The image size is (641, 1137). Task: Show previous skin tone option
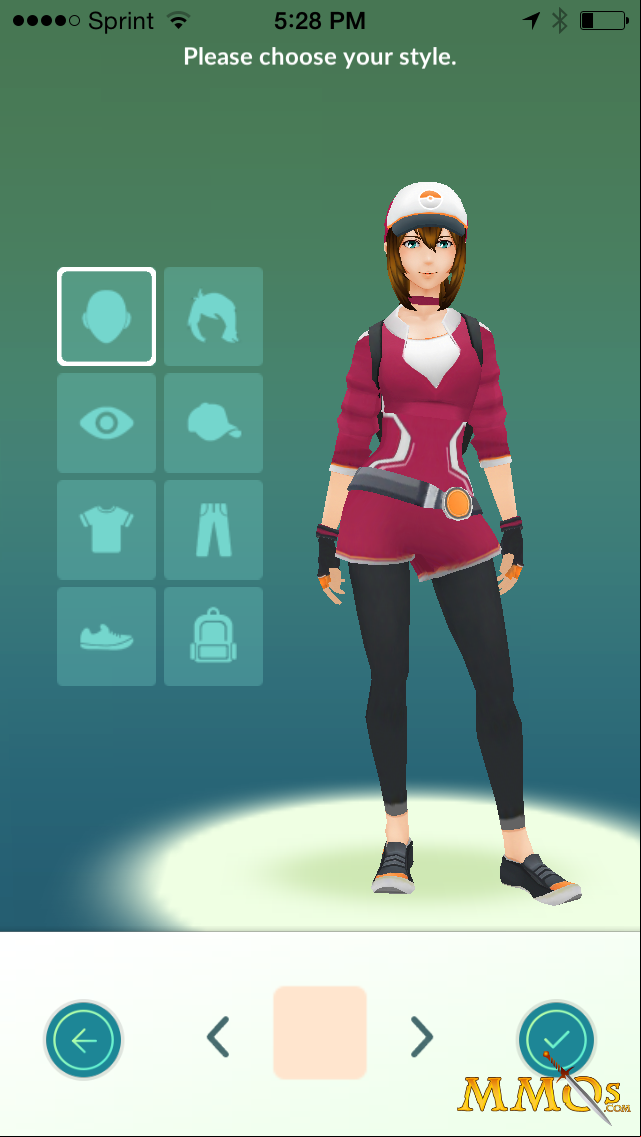coord(218,1037)
